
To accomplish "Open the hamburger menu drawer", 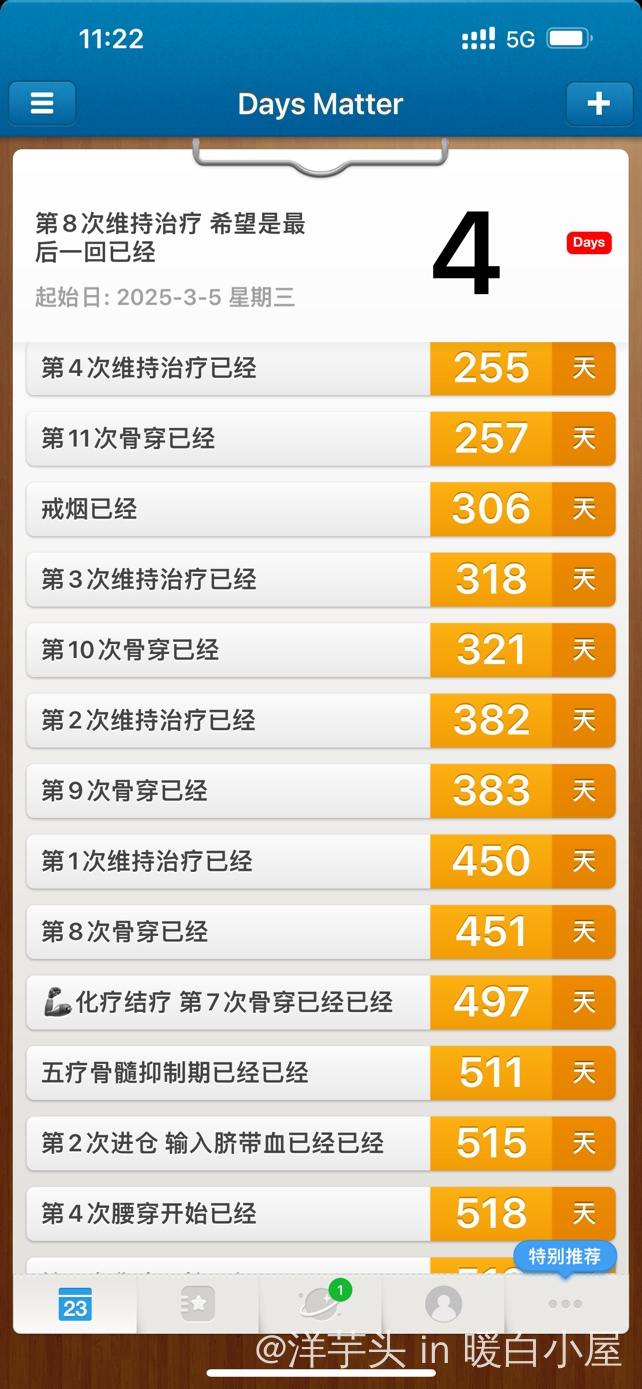I will tap(42, 103).
